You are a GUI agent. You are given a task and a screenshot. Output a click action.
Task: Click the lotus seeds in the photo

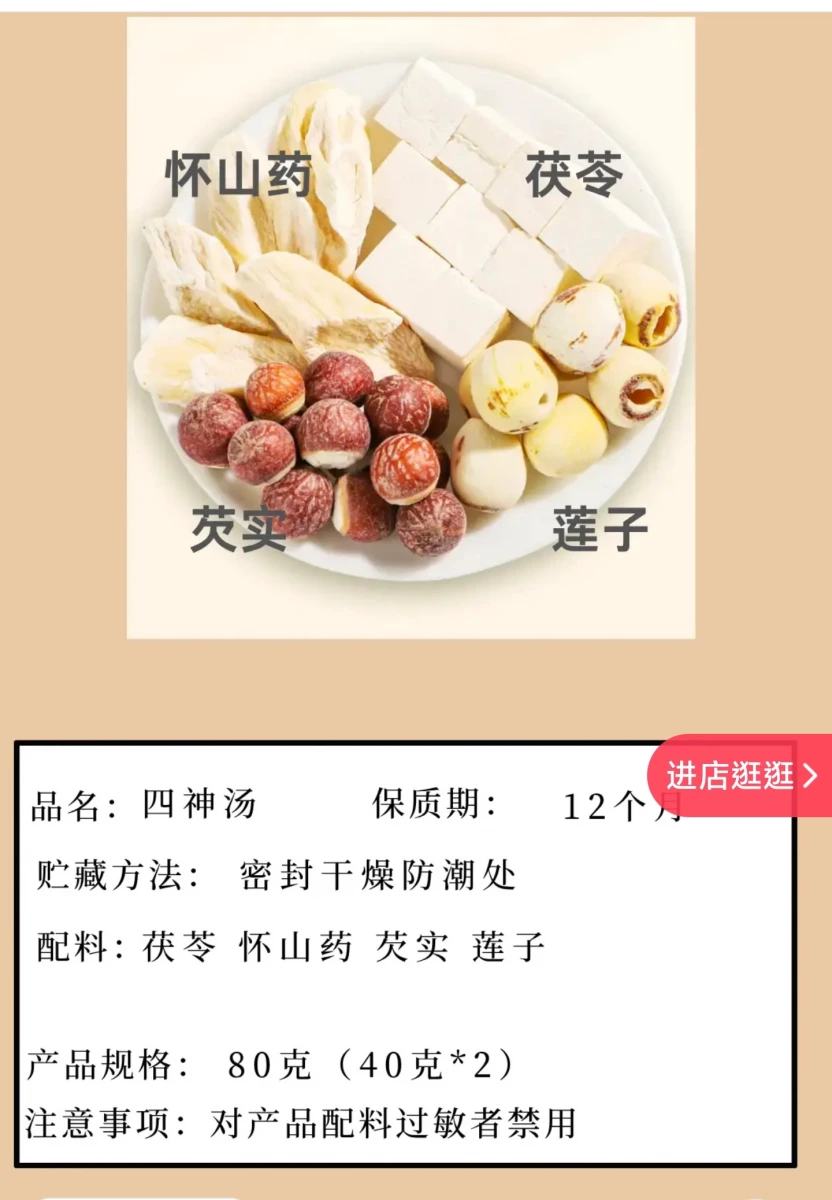pyautogui.click(x=560, y=420)
